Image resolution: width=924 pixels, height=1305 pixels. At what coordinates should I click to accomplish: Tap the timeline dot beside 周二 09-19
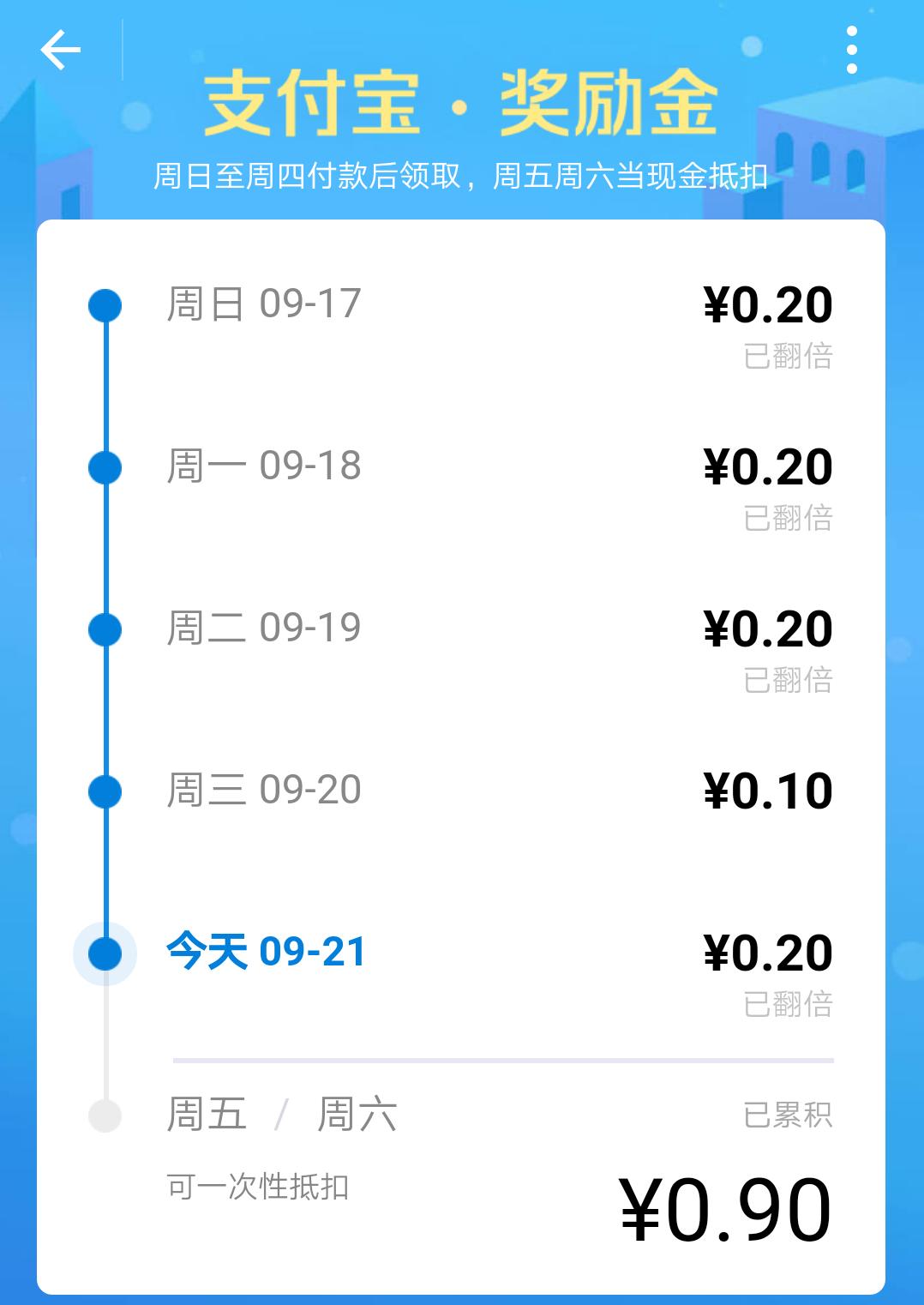coord(105,628)
